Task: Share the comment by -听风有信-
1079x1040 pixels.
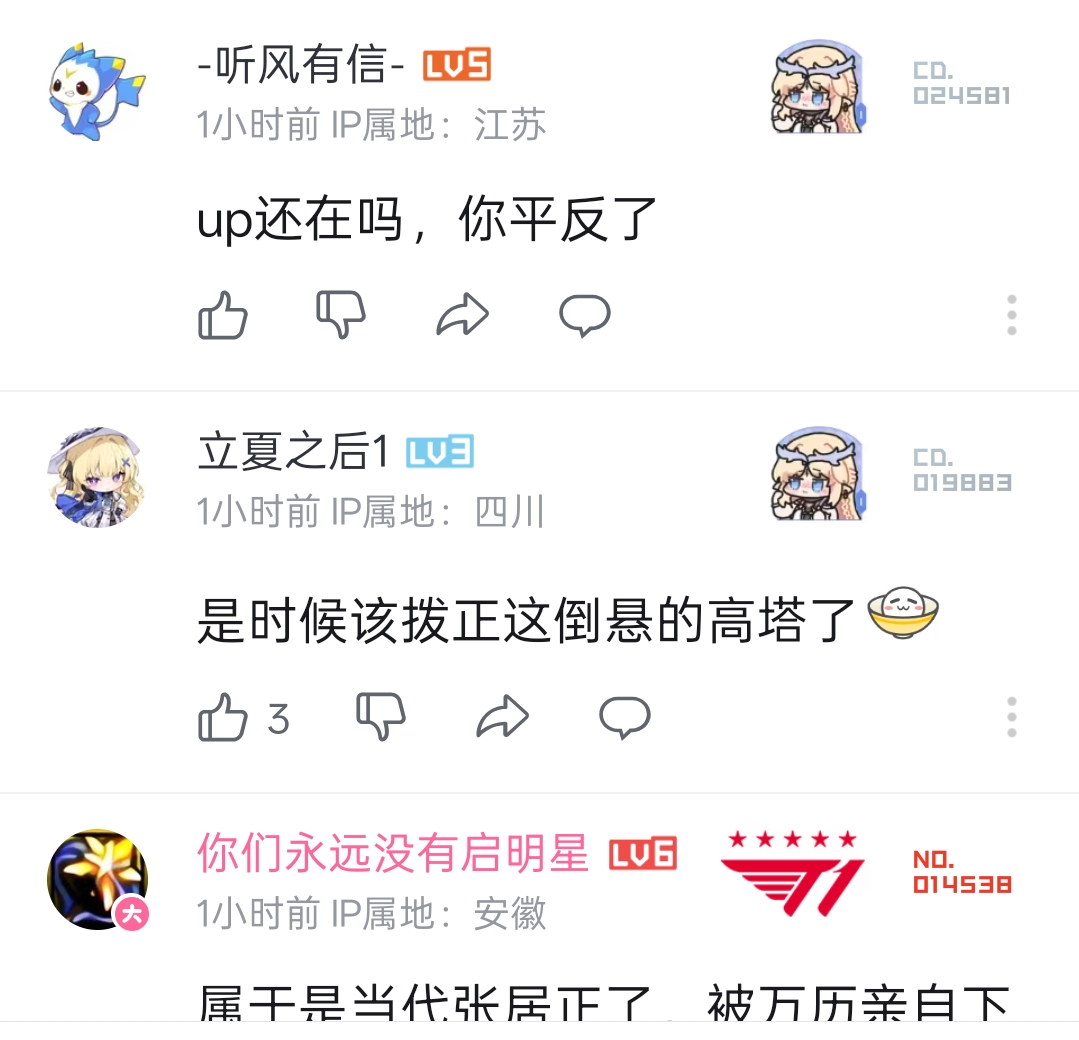Action: [x=463, y=316]
